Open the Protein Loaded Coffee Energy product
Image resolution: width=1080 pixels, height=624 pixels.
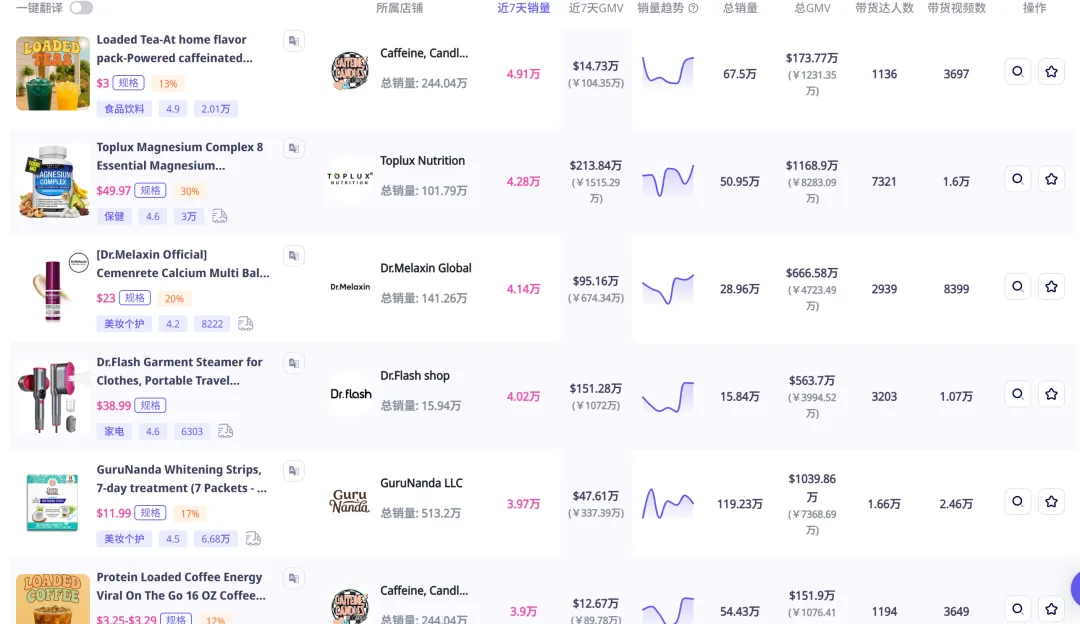180,586
